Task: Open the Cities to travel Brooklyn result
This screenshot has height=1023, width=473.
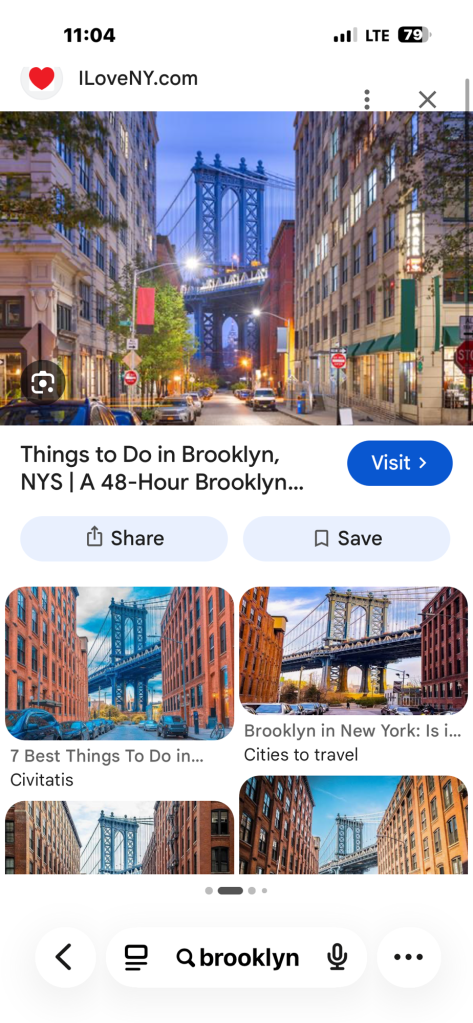Action: (x=353, y=675)
